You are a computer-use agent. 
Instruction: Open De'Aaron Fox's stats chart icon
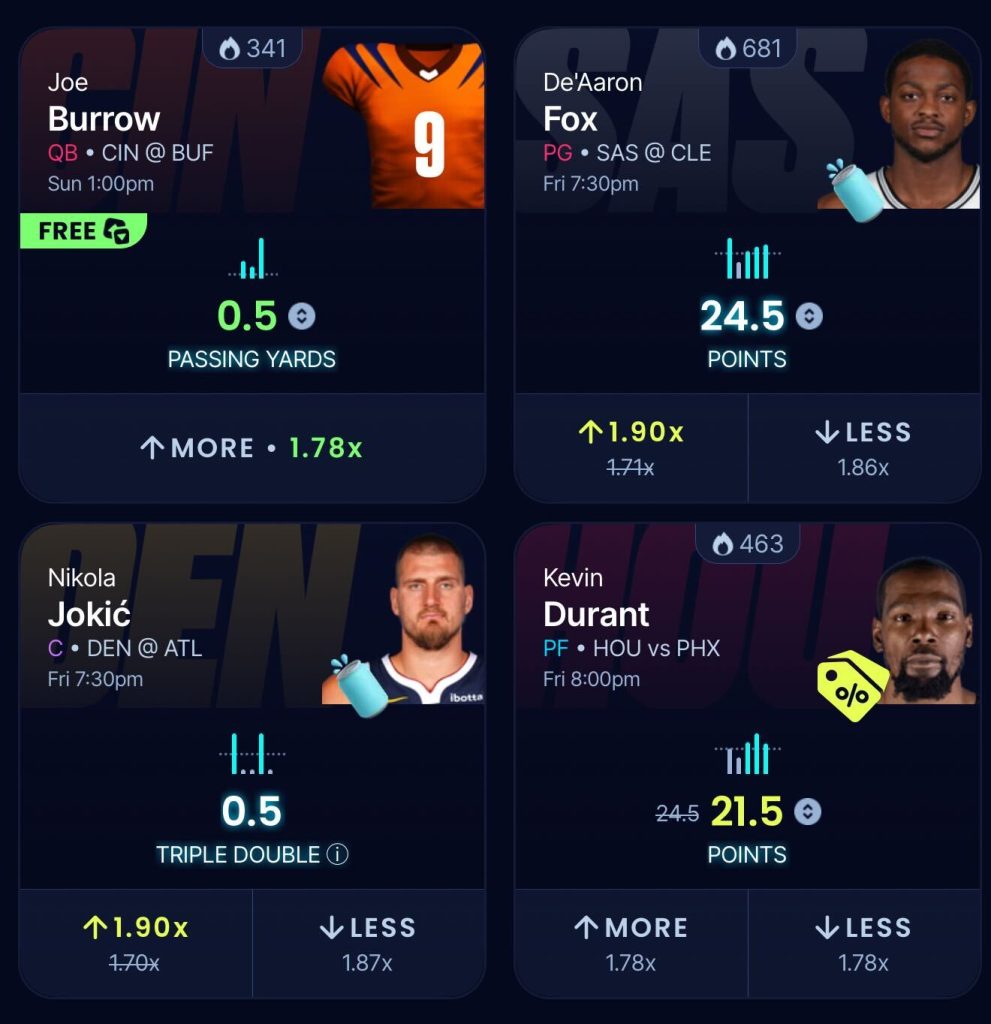[x=747, y=260]
